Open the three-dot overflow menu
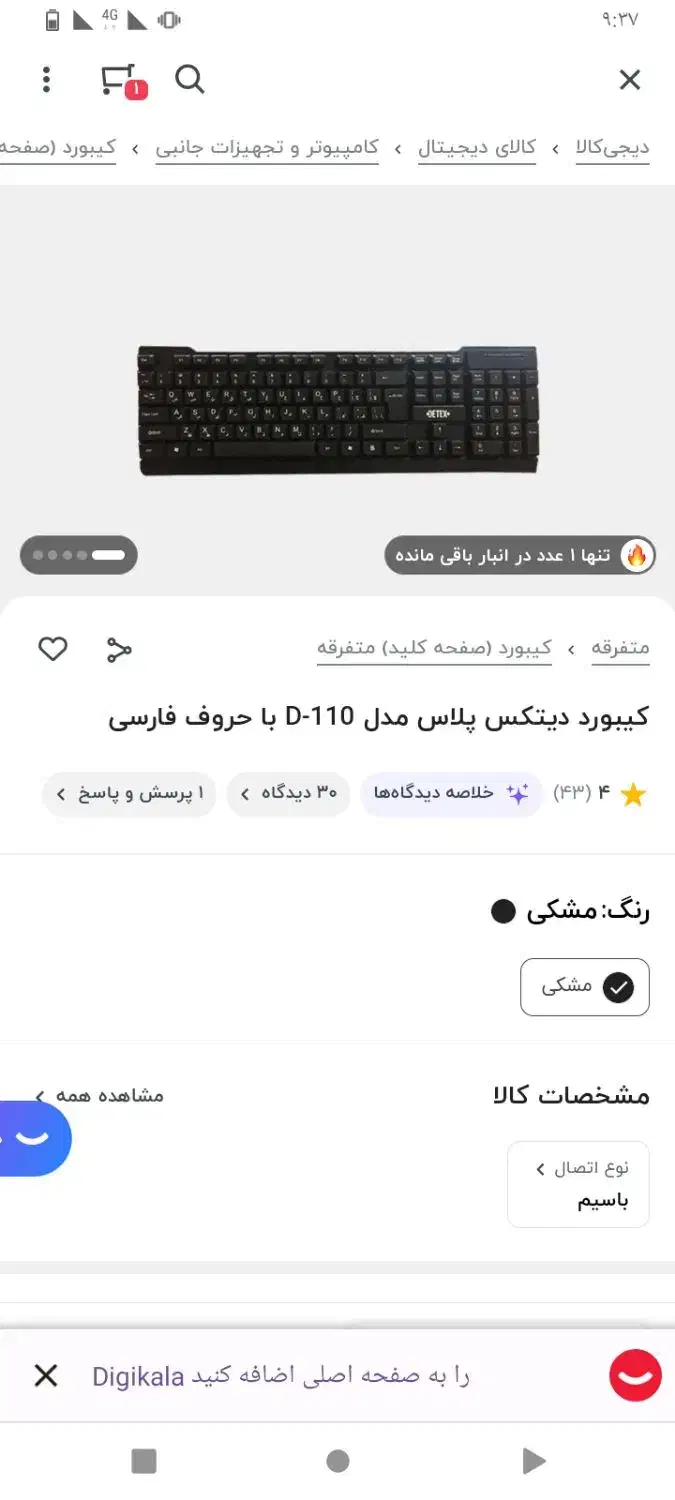The image size is (675, 1500). tap(46, 80)
